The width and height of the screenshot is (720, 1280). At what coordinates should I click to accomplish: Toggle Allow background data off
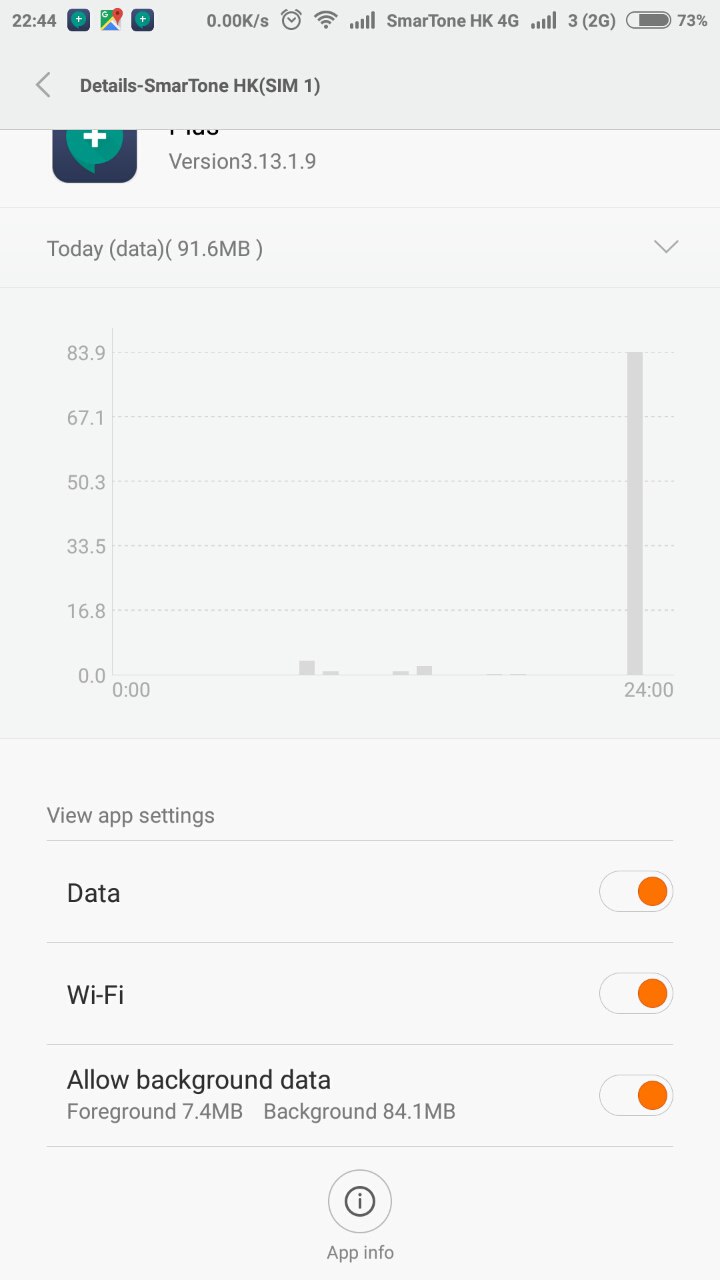click(636, 1096)
